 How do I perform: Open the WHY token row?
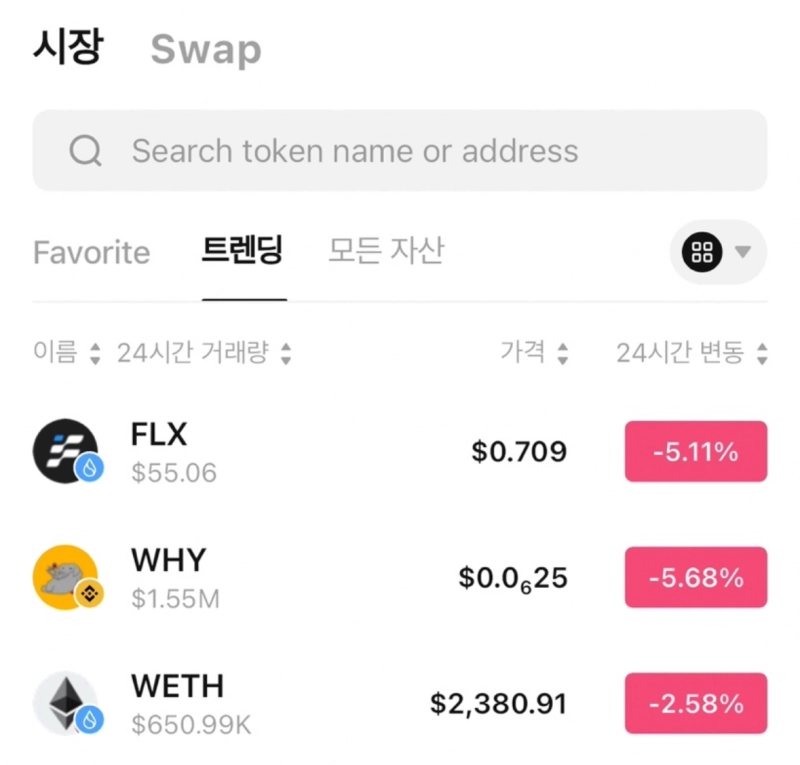(x=400, y=578)
